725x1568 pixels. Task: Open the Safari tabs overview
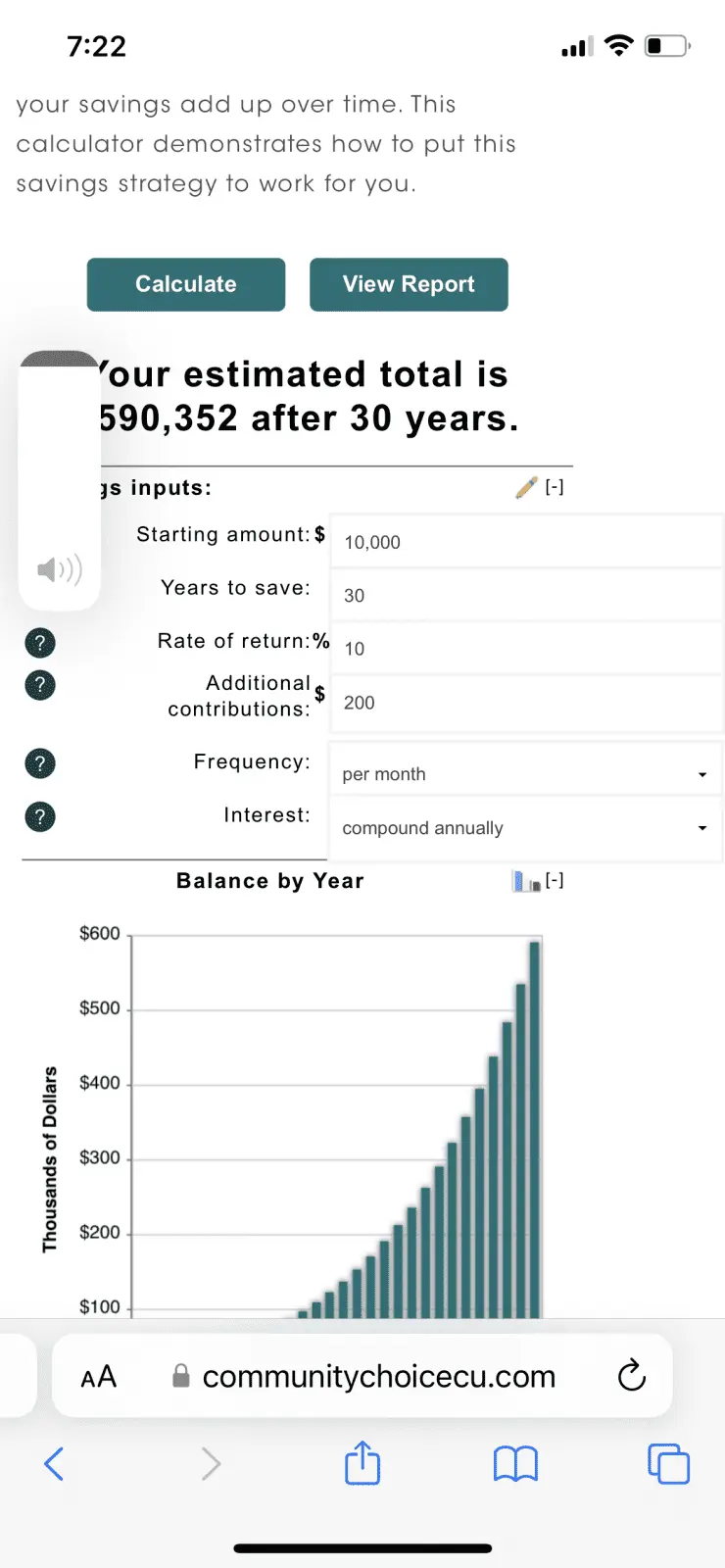coord(668,1464)
